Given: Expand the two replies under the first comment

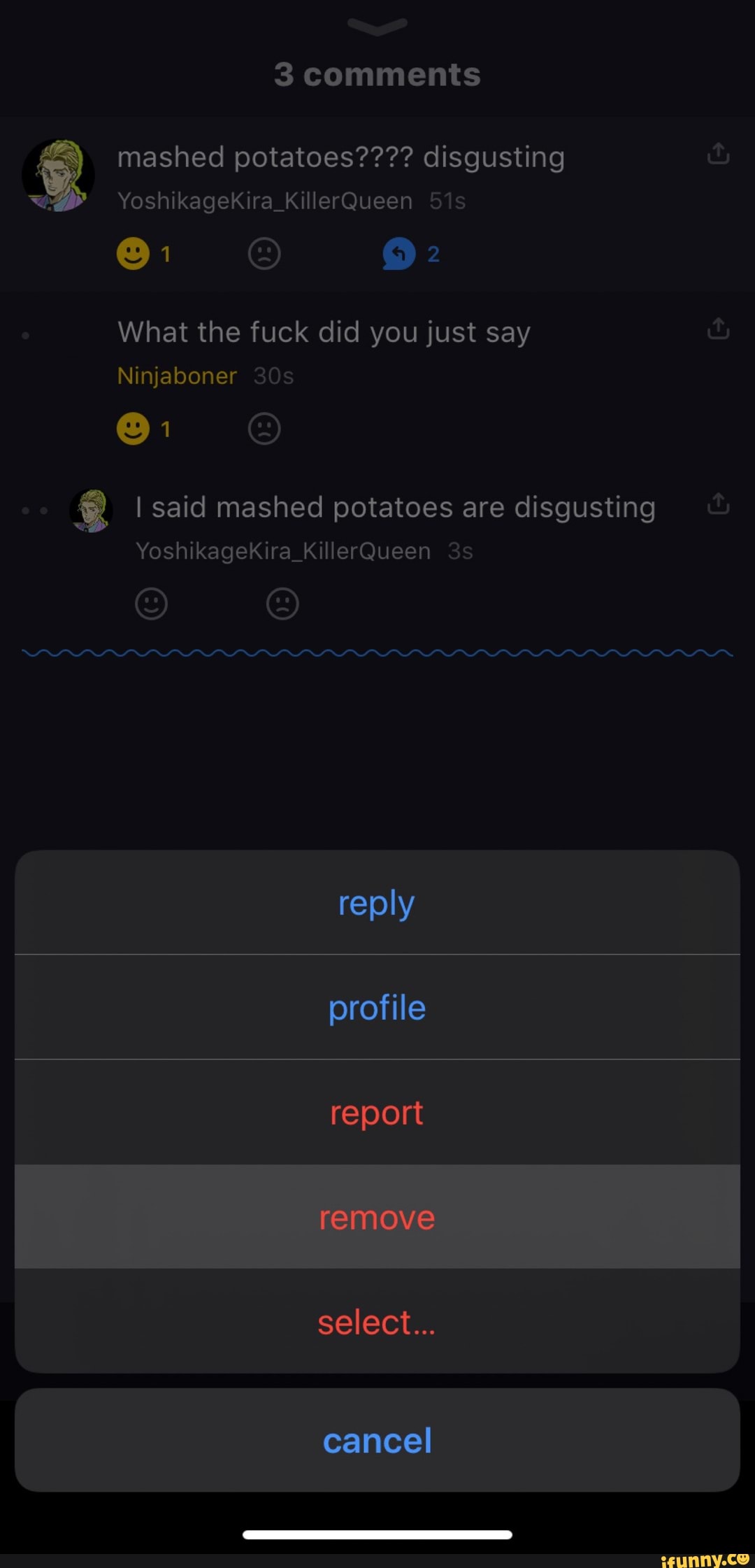Looking at the screenshot, I should (x=398, y=254).
